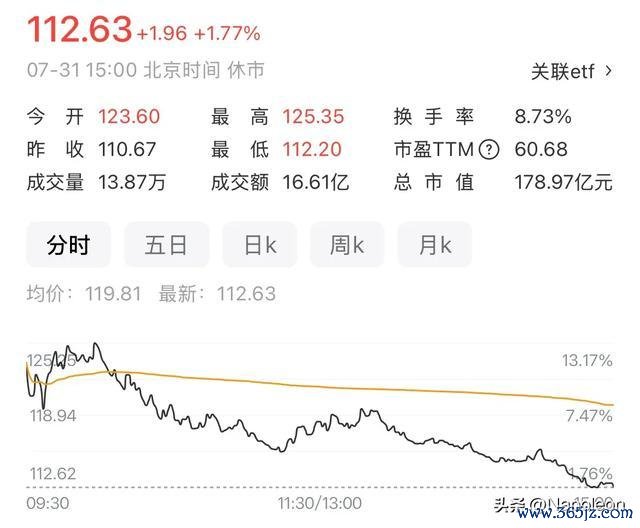Select the 分时 chart tab

[x=68, y=245]
